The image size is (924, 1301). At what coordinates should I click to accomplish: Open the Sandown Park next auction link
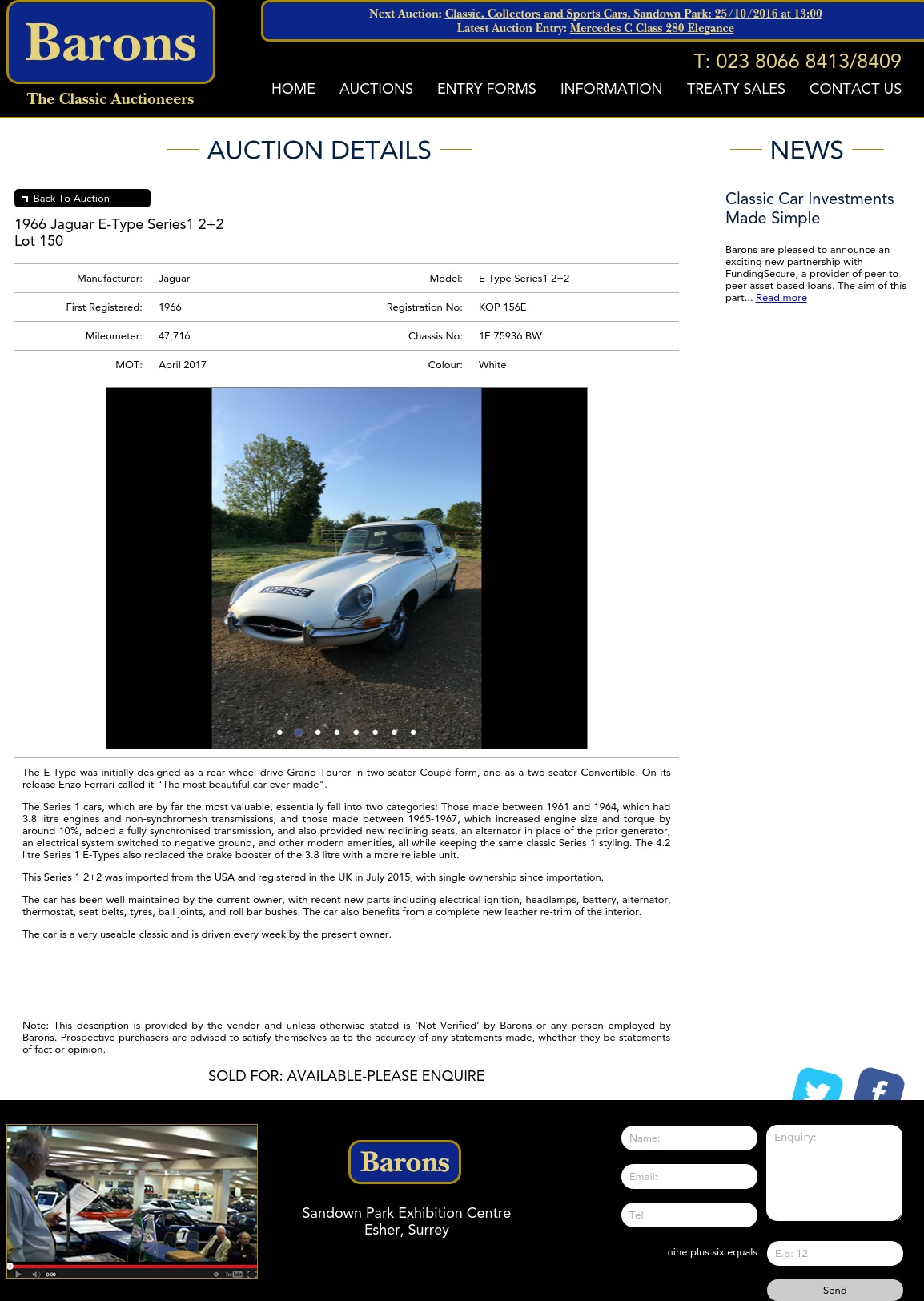633,14
